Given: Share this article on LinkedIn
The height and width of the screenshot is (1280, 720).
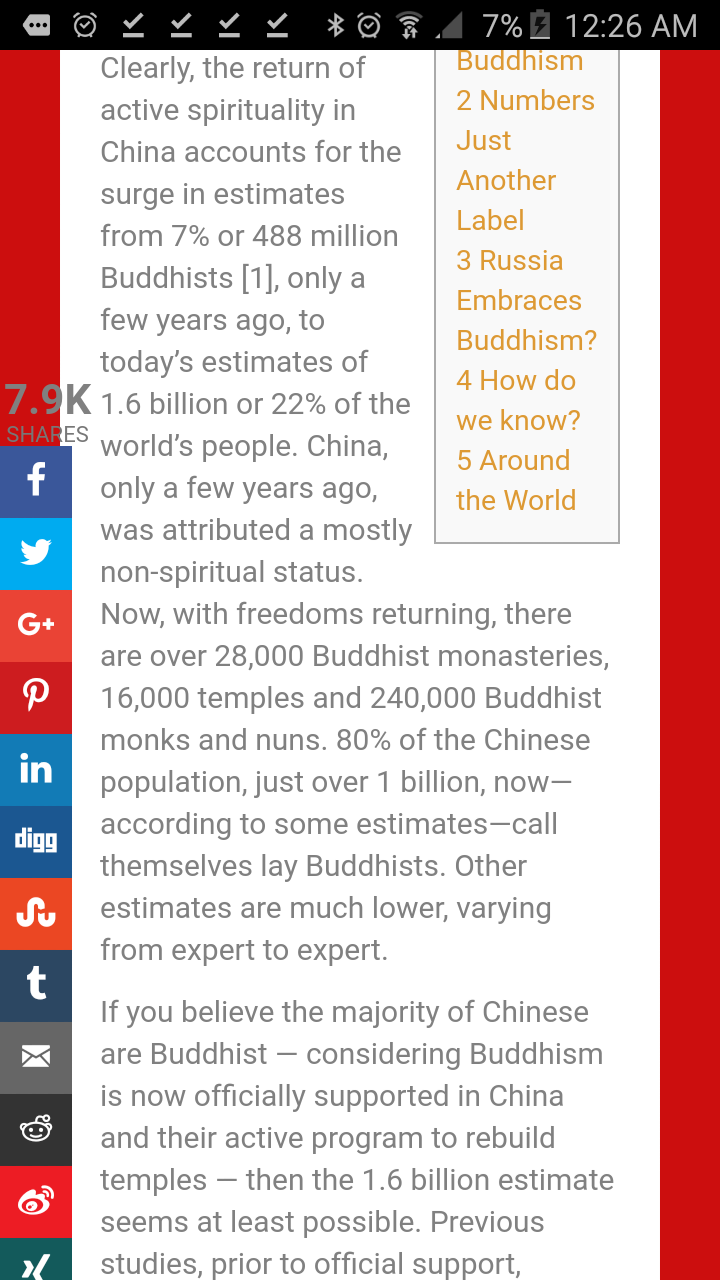Looking at the screenshot, I should point(36,769).
